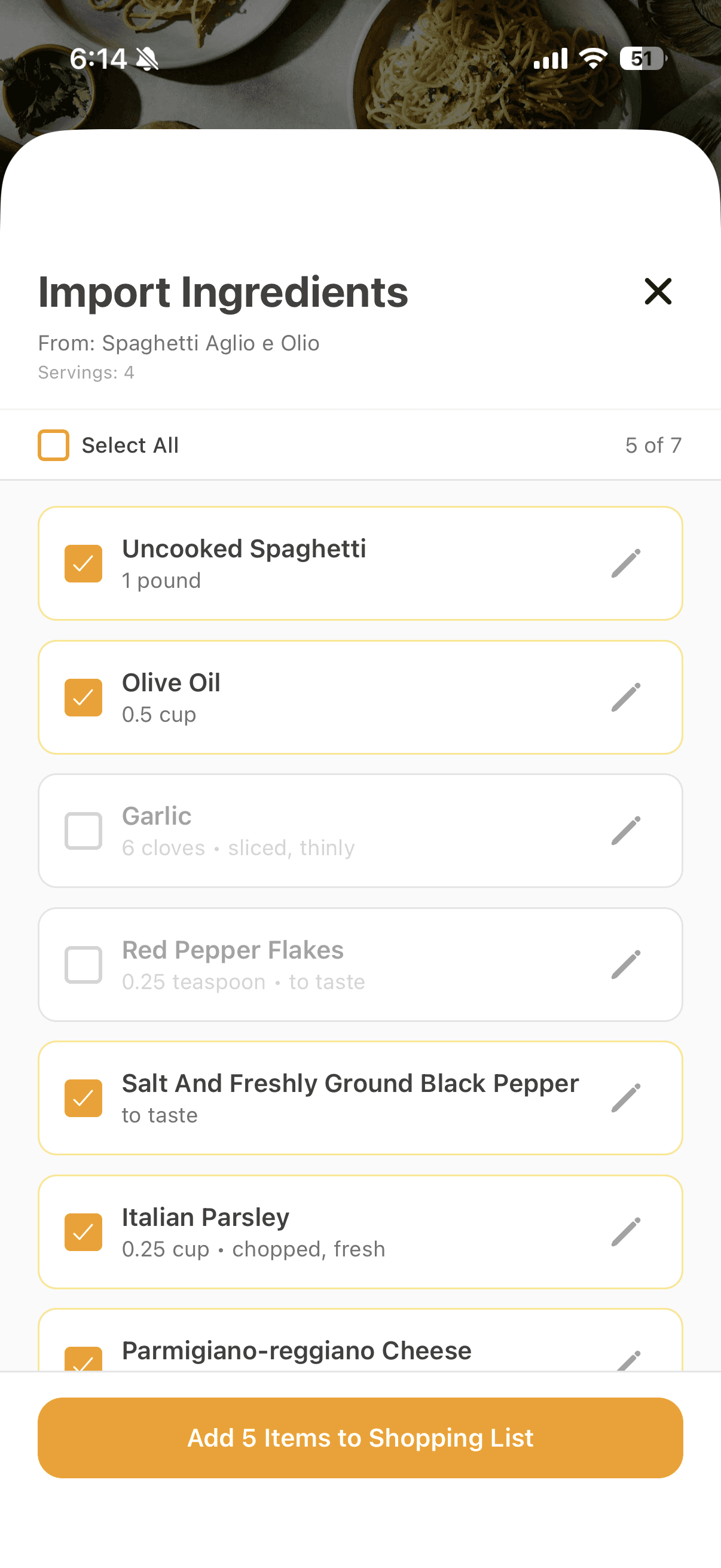
Task: Uncheck the Uncooked Spaghetti ingredient
Action: tap(83, 563)
